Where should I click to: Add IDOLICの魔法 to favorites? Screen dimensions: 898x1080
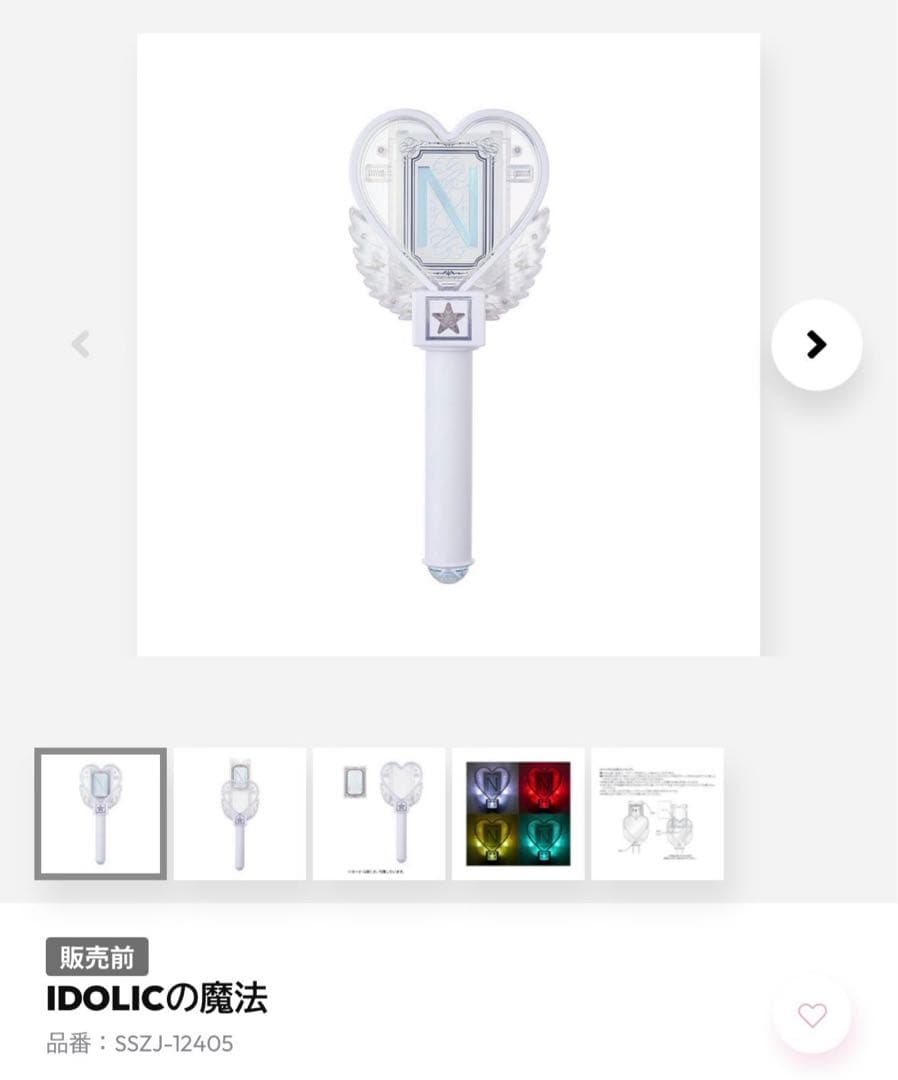(x=812, y=1016)
